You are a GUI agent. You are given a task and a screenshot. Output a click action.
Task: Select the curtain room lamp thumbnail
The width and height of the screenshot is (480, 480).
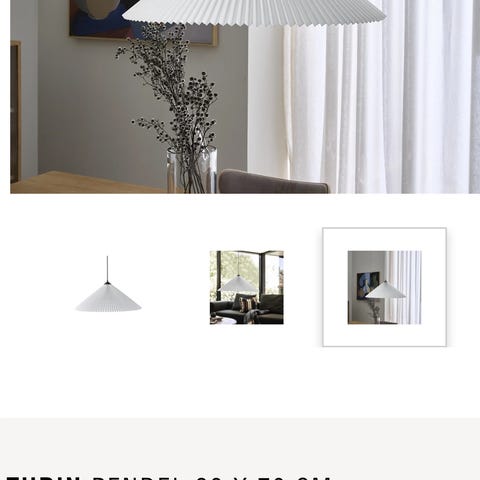click(x=384, y=287)
